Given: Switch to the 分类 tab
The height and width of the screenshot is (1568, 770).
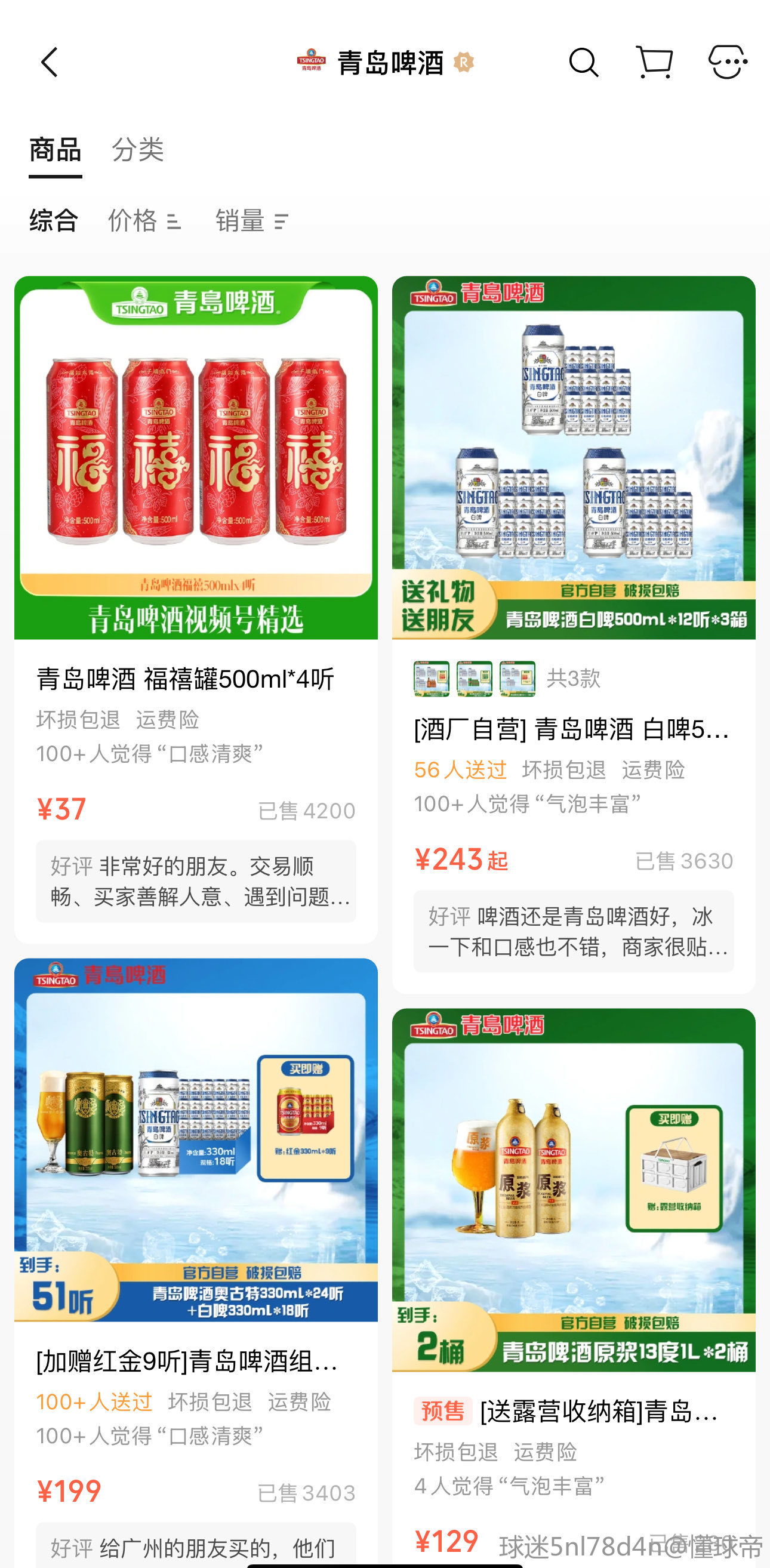Looking at the screenshot, I should [137, 150].
